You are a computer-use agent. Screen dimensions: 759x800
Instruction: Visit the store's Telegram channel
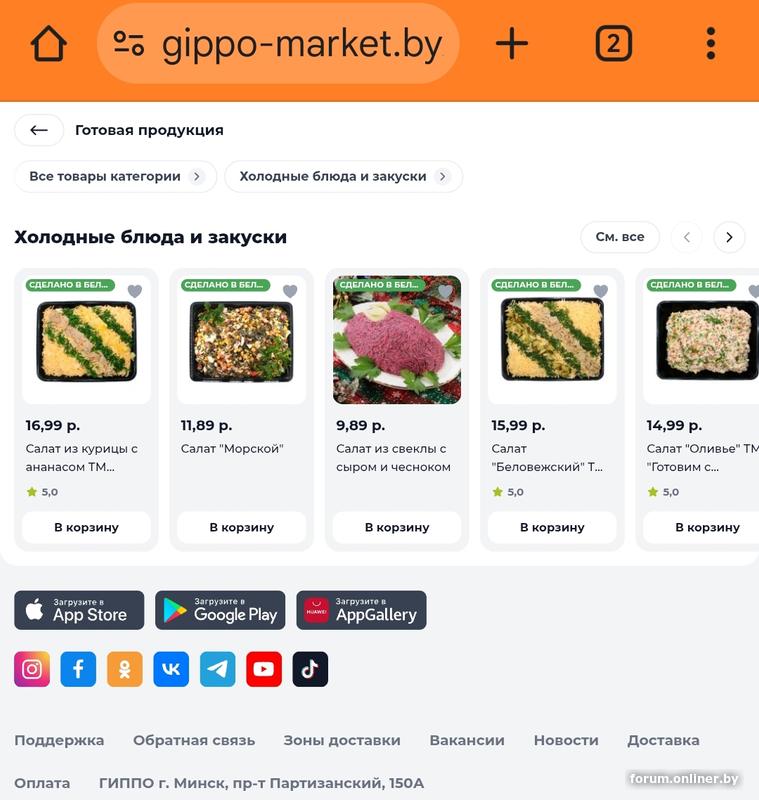click(217, 669)
